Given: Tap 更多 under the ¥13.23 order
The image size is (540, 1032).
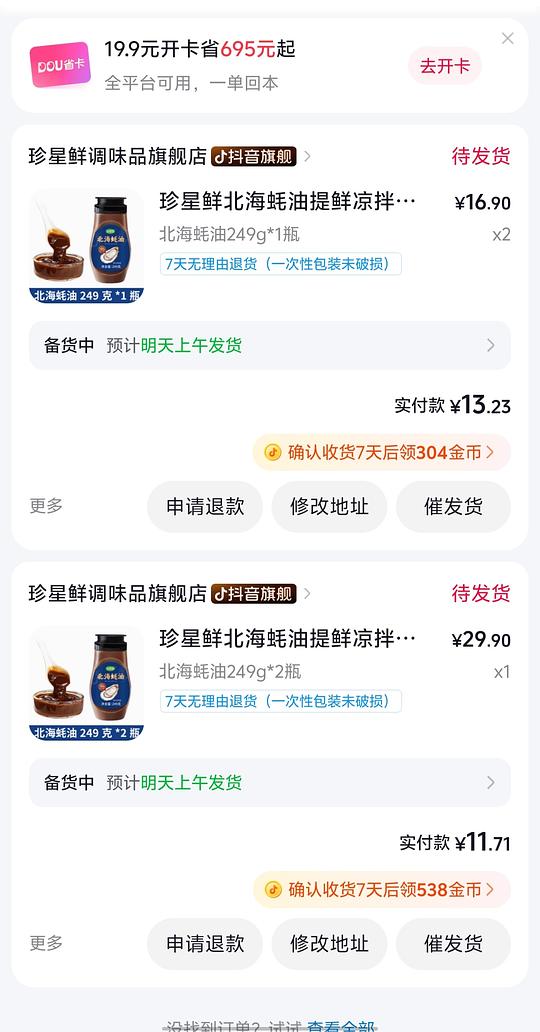Looking at the screenshot, I should (x=46, y=506).
